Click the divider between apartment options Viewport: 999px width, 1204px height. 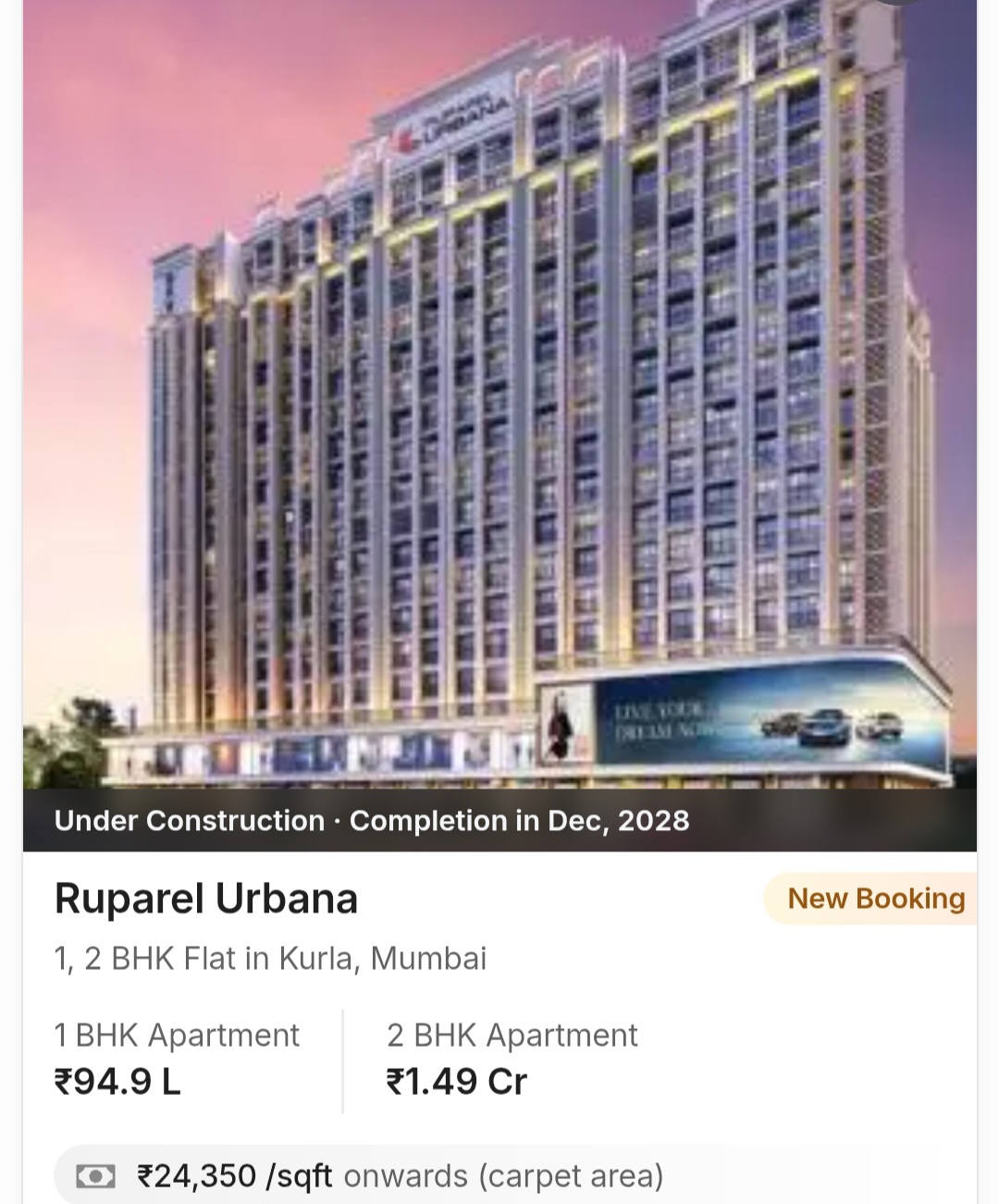(x=342, y=1058)
